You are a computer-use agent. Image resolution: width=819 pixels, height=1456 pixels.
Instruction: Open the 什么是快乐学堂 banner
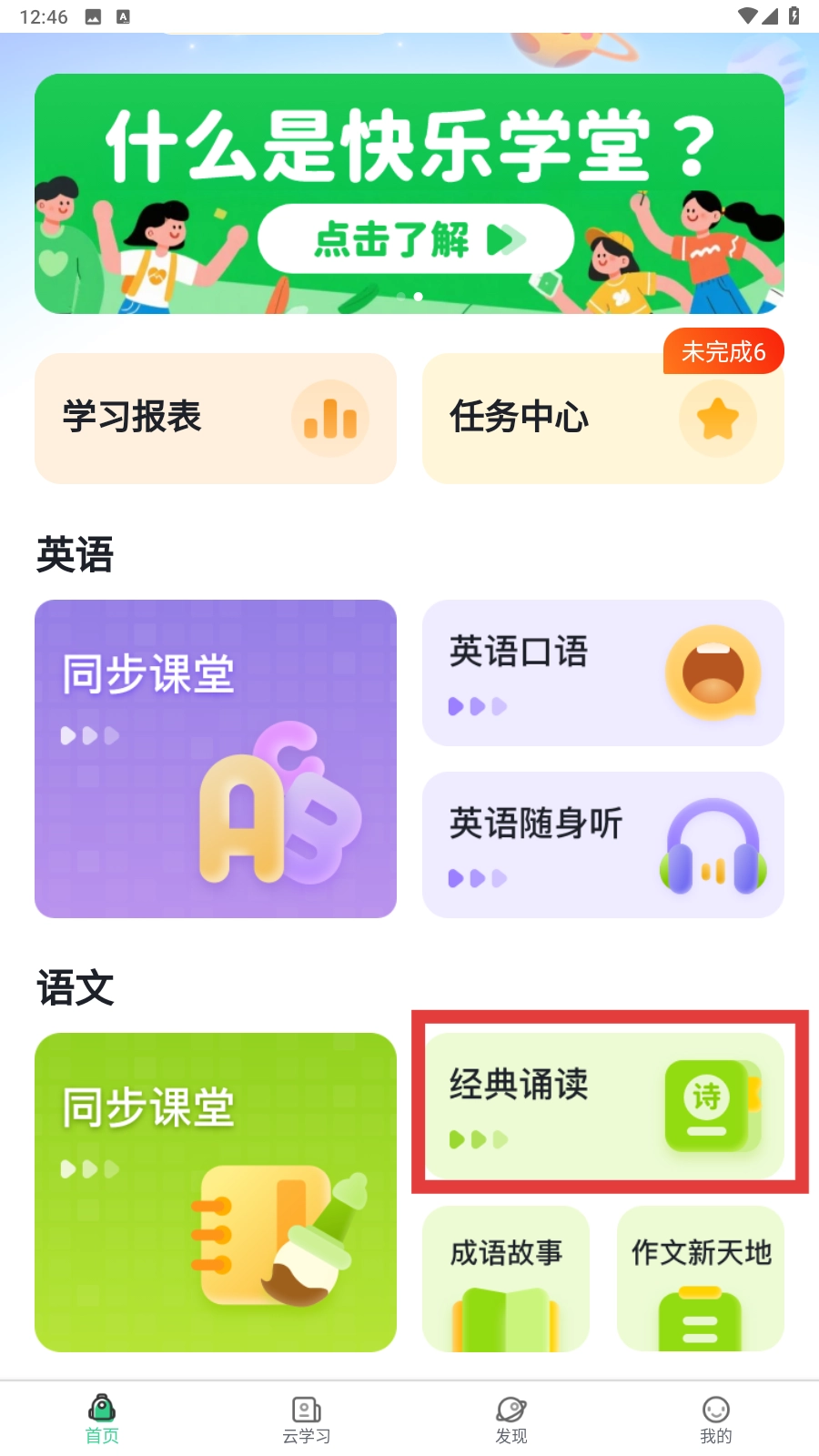coord(409,193)
